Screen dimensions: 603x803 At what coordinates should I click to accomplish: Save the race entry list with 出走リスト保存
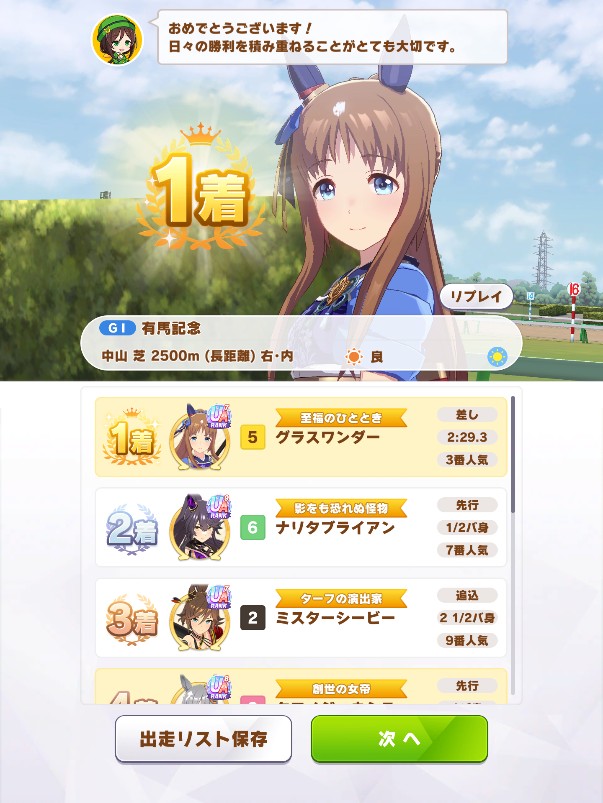pos(203,738)
